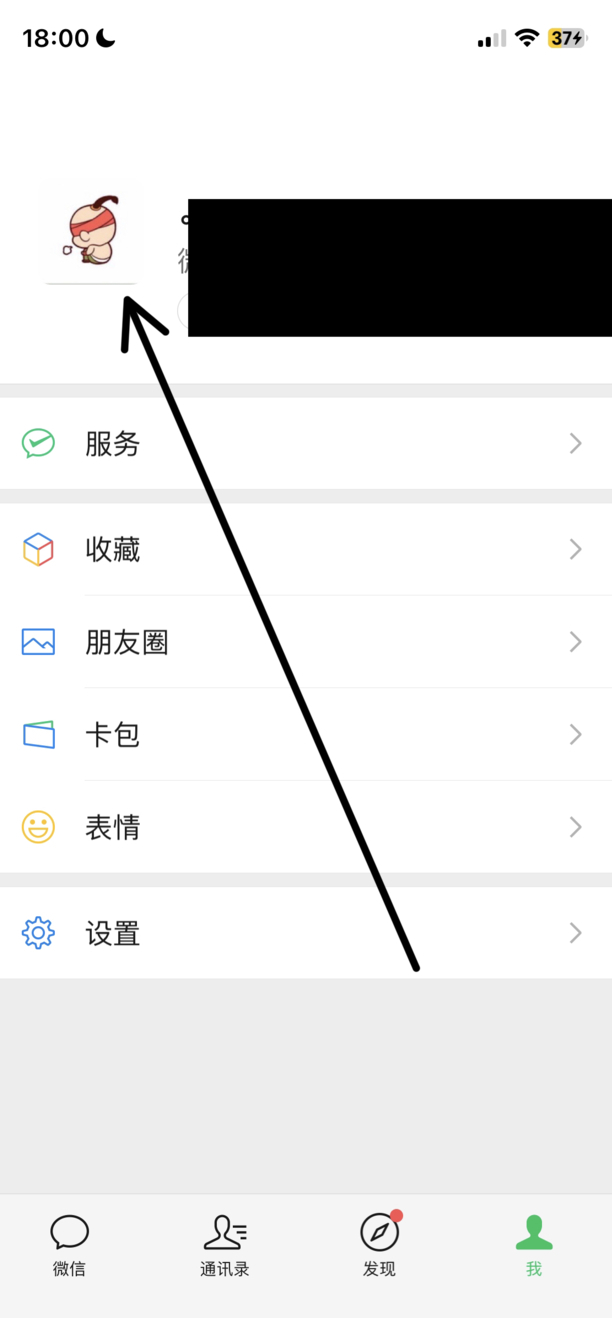Open 朋友圈 Moments
The height and width of the screenshot is (1318, 612).
click(x=306, y=642)
